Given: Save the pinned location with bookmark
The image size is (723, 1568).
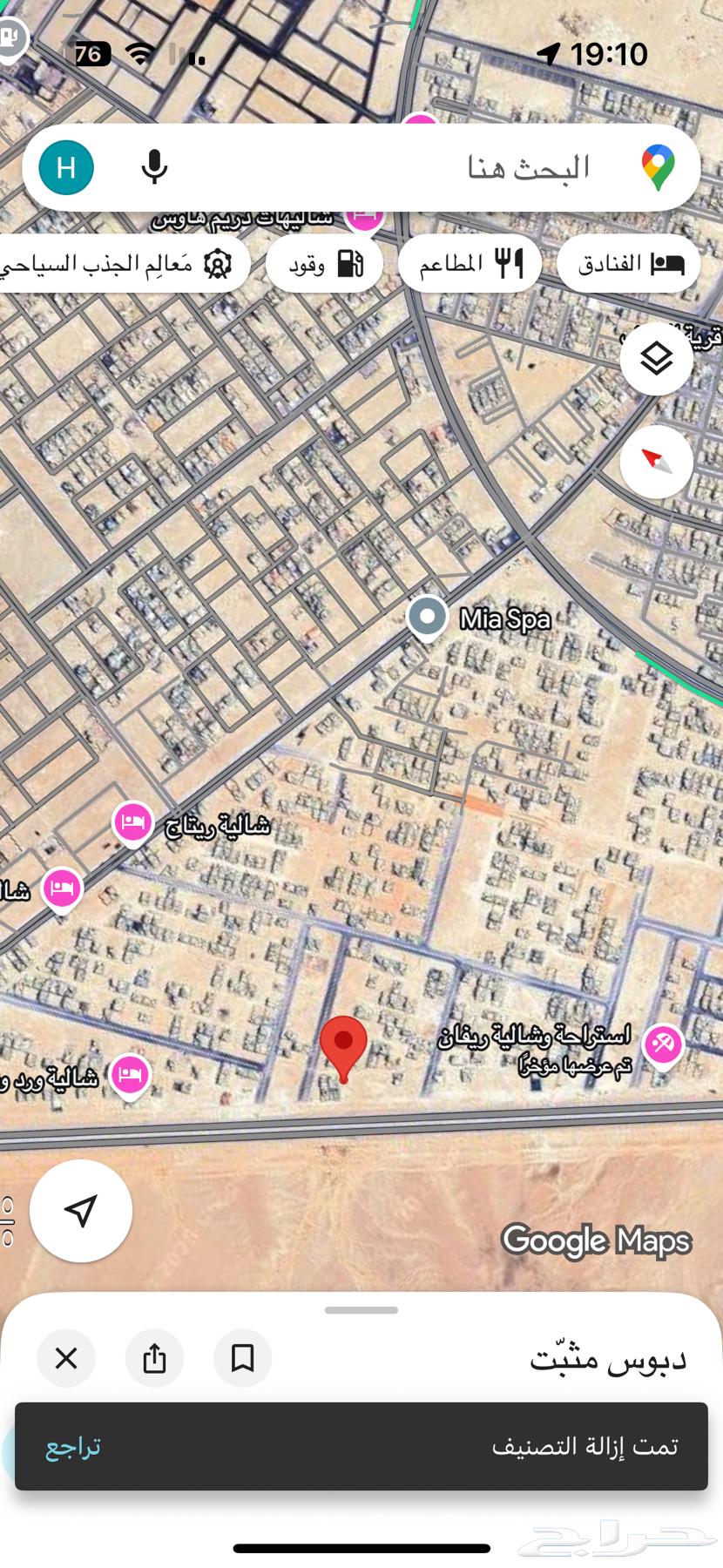Looking at the screenshot, I should (242, 1358).
